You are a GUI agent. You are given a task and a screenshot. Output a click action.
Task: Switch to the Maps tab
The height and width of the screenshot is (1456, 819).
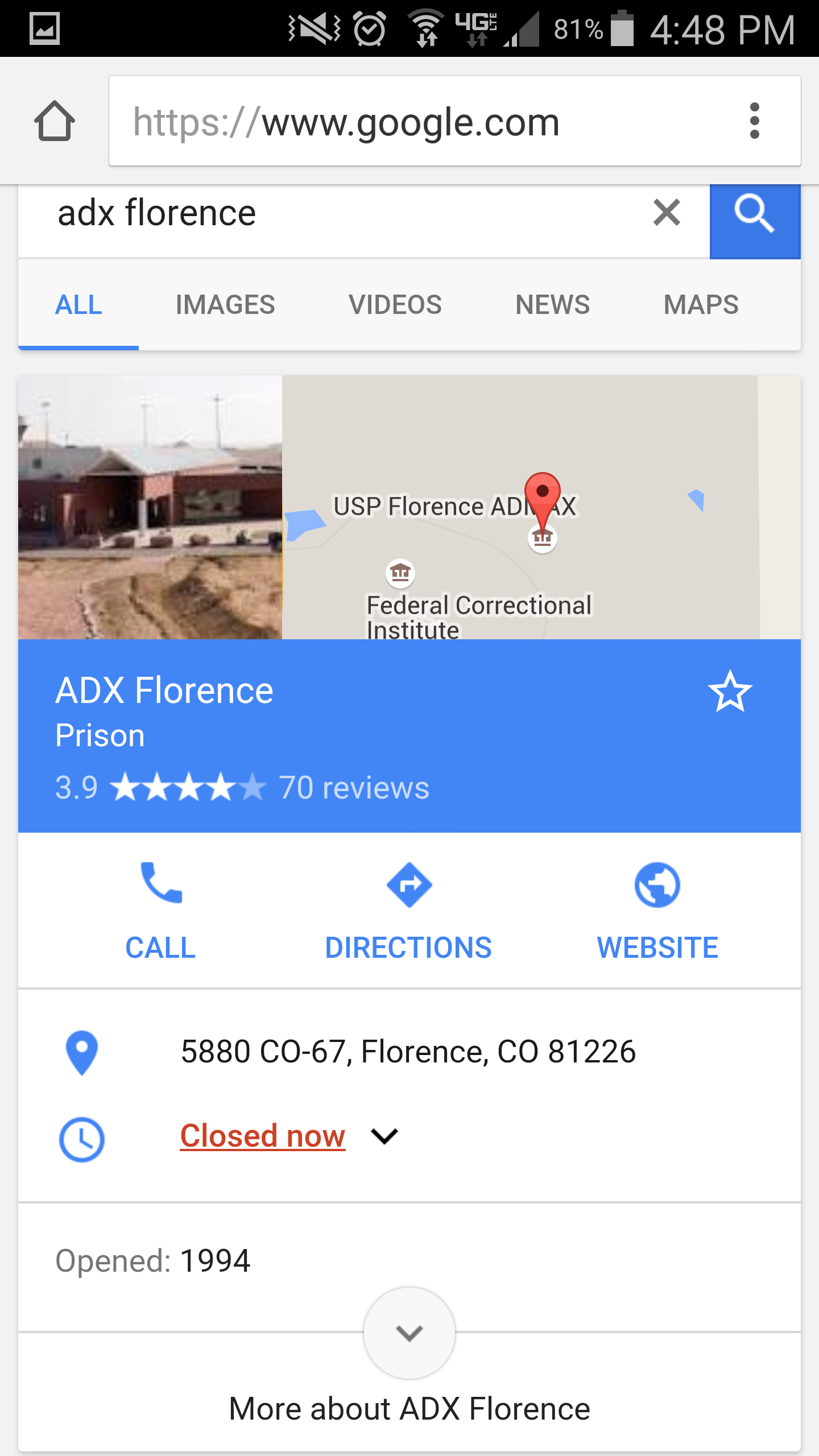coord(701,305)
